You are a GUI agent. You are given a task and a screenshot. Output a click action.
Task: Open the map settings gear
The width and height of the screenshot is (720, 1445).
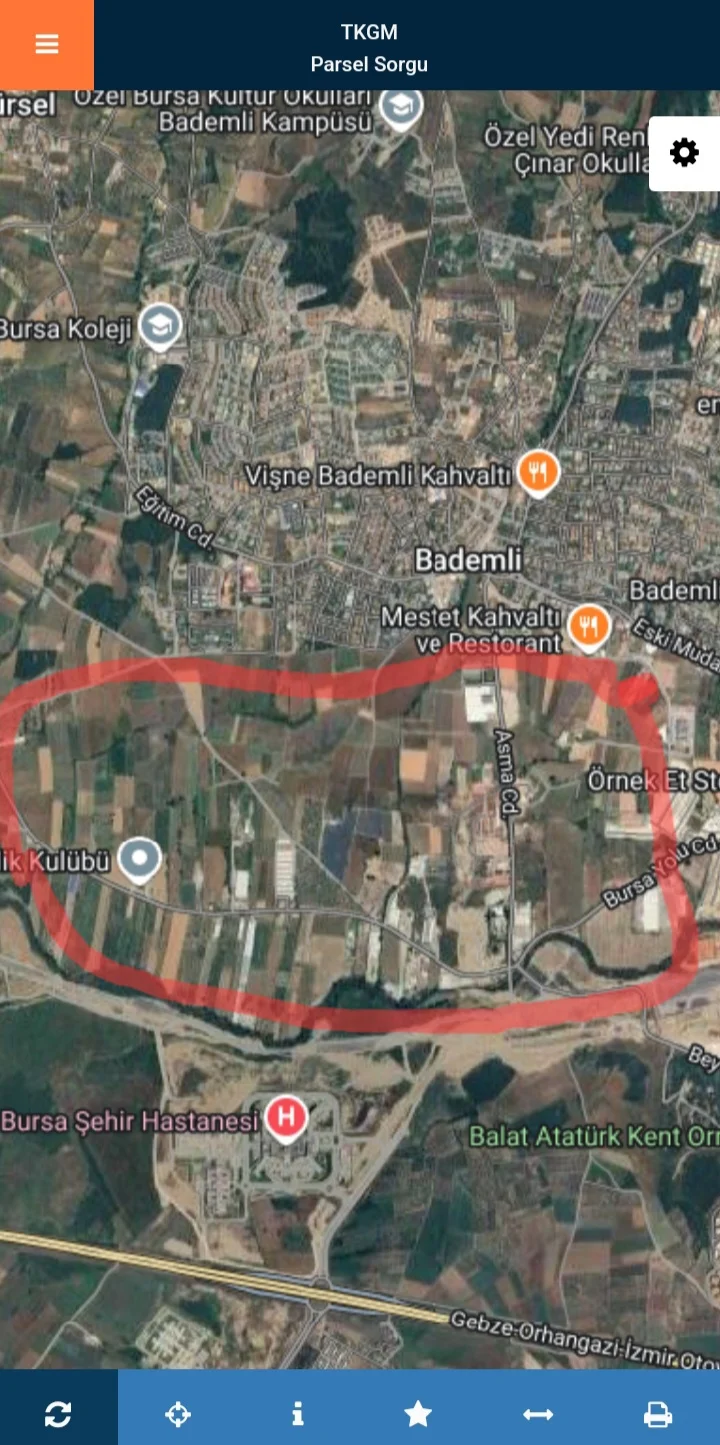[685, 153]
